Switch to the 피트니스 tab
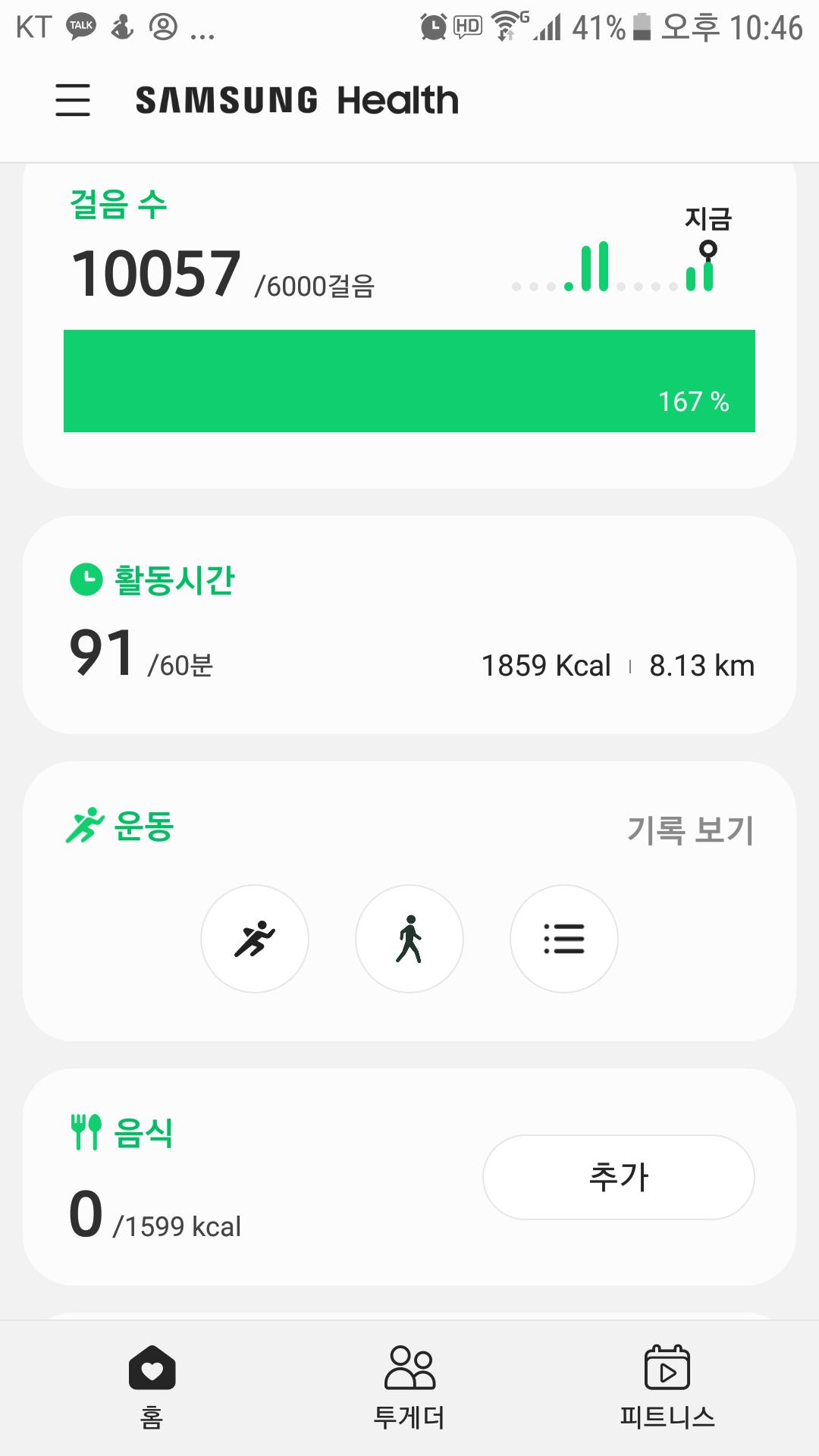 [667, 1386]
